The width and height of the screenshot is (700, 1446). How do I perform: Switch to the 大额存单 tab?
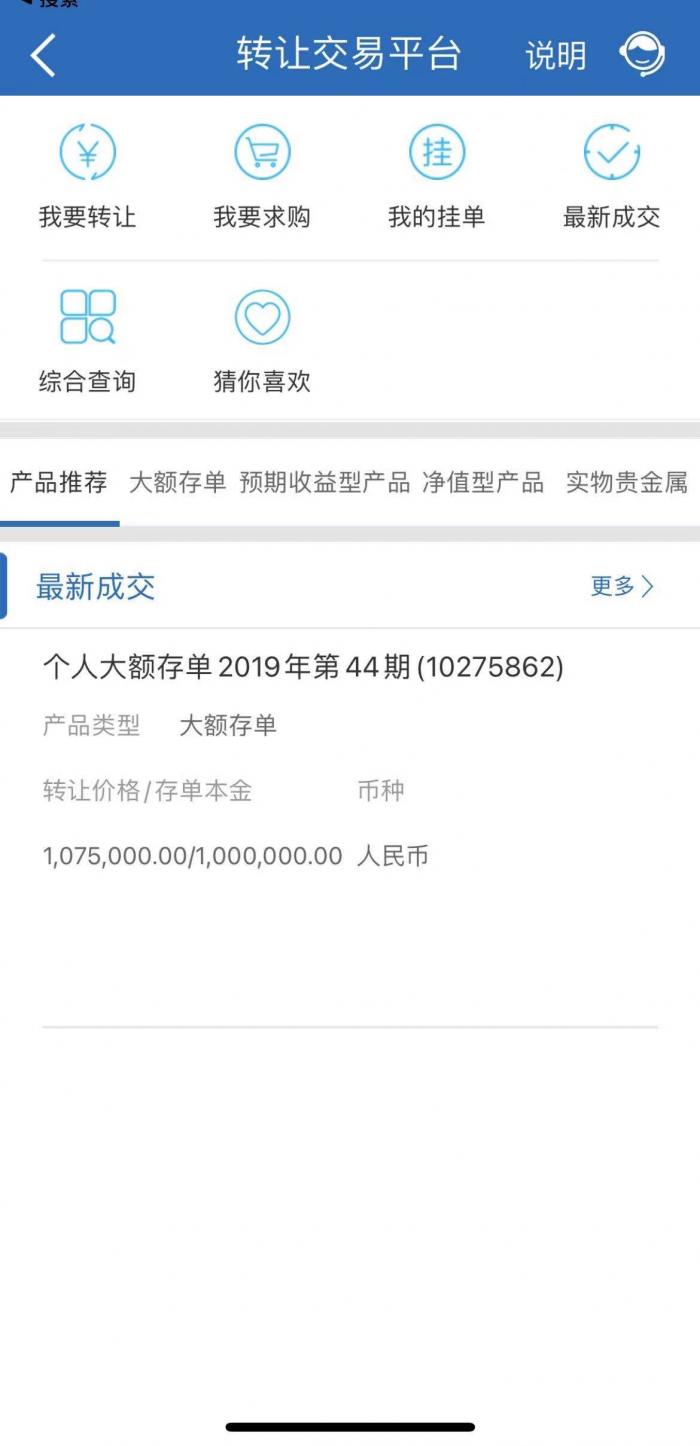pos(178,484)
